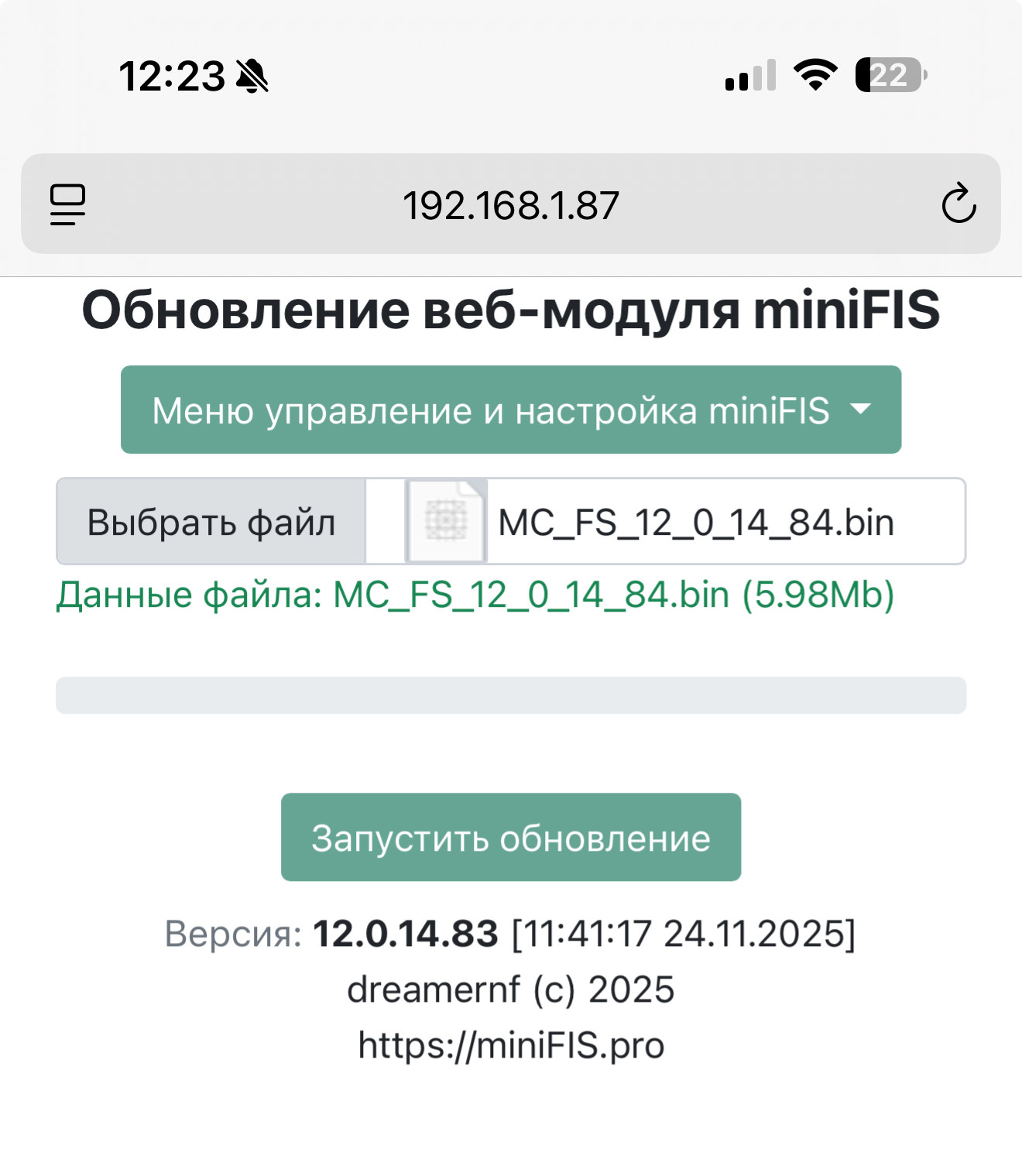Tap the «Выбрать файл» button
Viewport: 1022px width, 1176px height.
pos(211,522)
